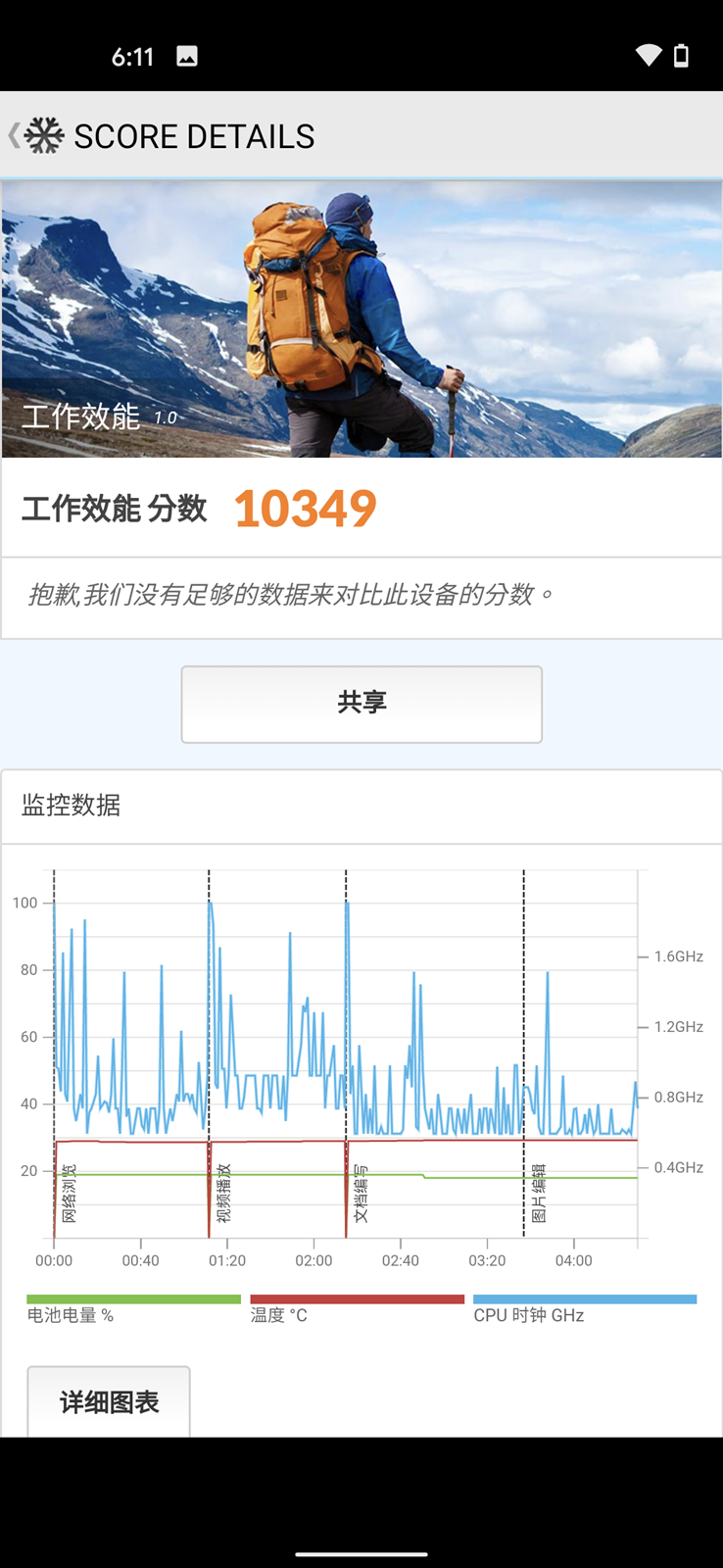Tap the 共享 share button

[x=361, y=704]
